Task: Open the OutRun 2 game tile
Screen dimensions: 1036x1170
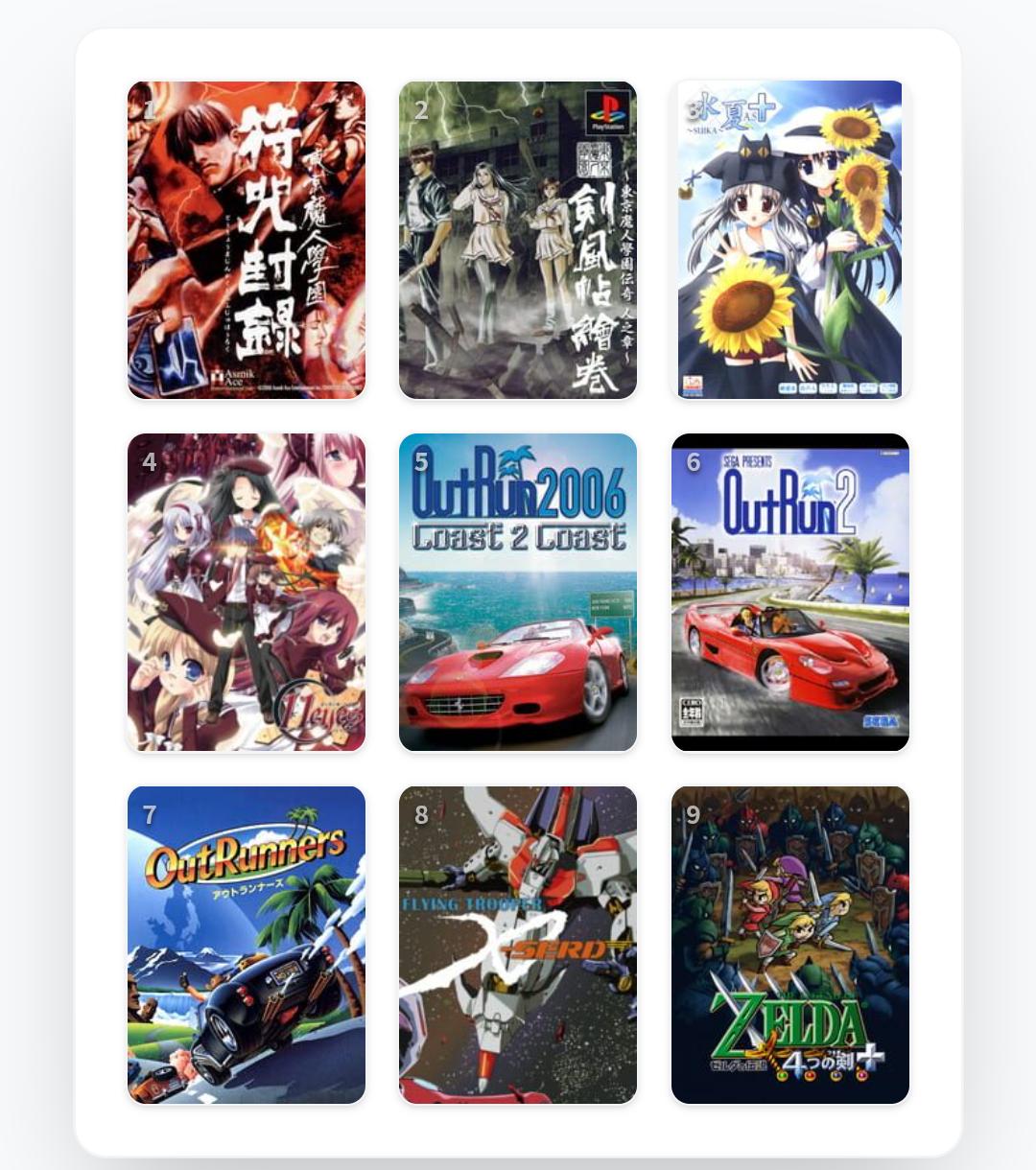Action: click(x=789, y=592)
